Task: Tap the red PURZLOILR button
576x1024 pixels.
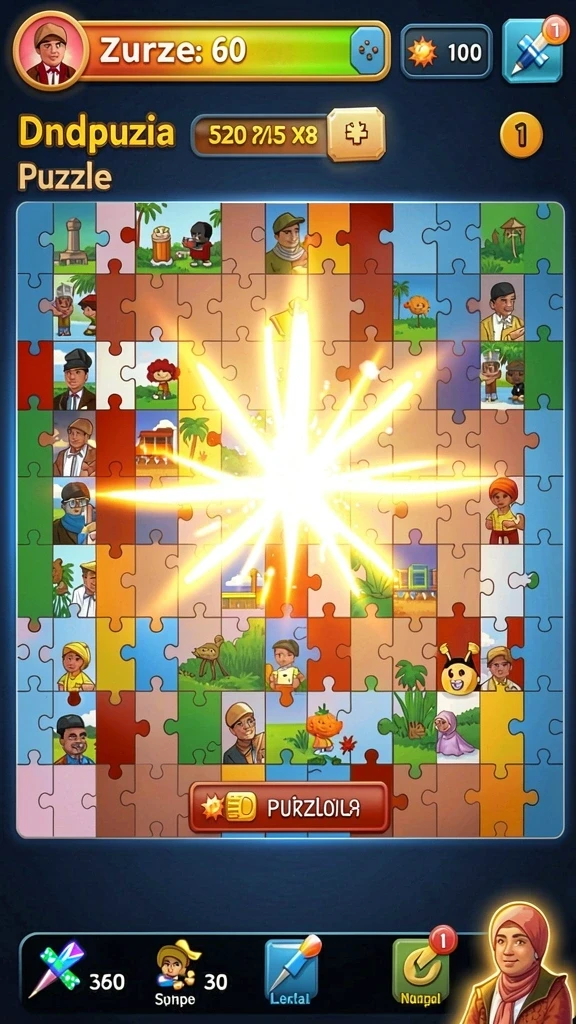Action: [289, 807]
